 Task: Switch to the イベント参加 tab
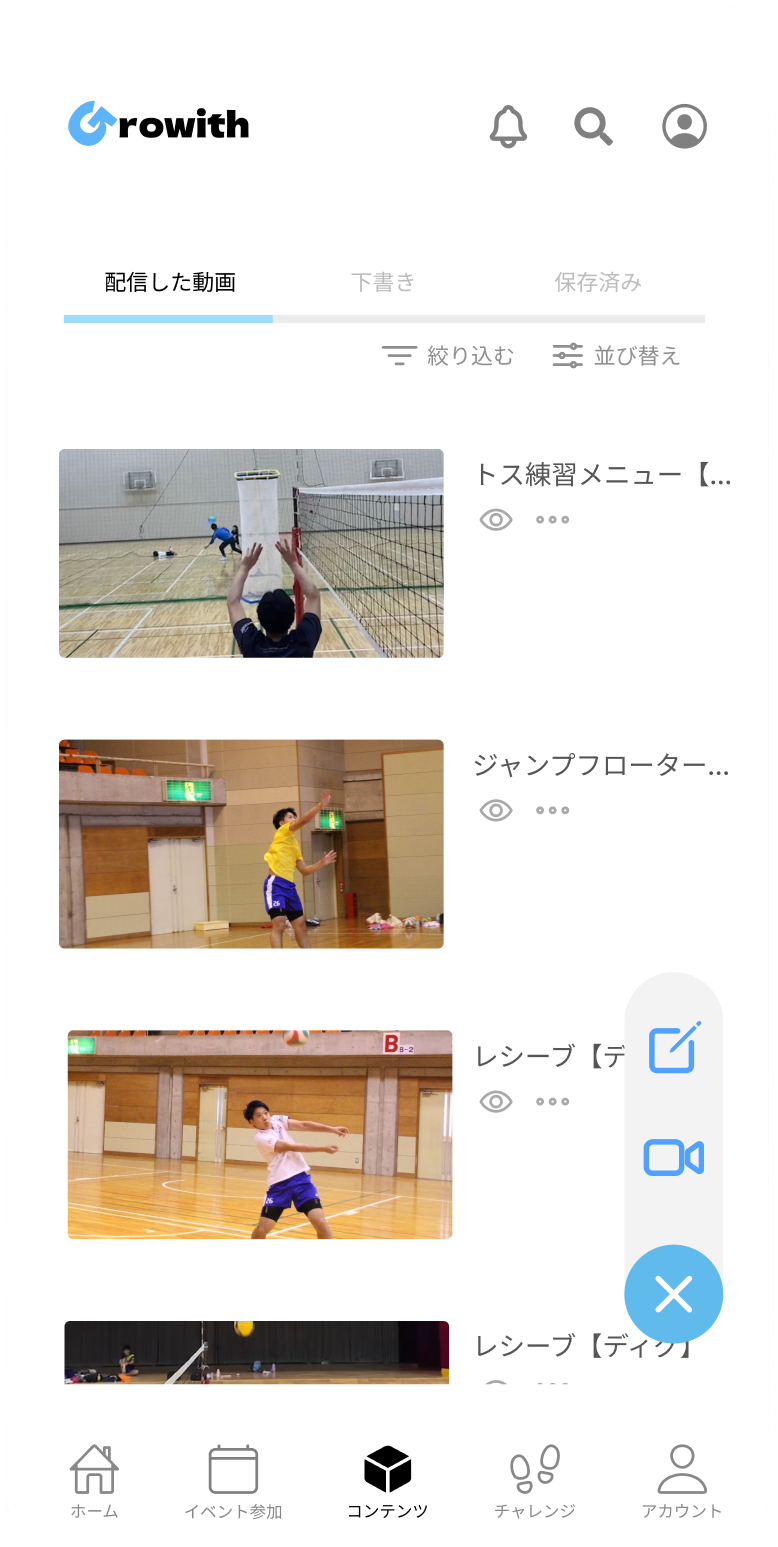click(x=233, y=1482)
